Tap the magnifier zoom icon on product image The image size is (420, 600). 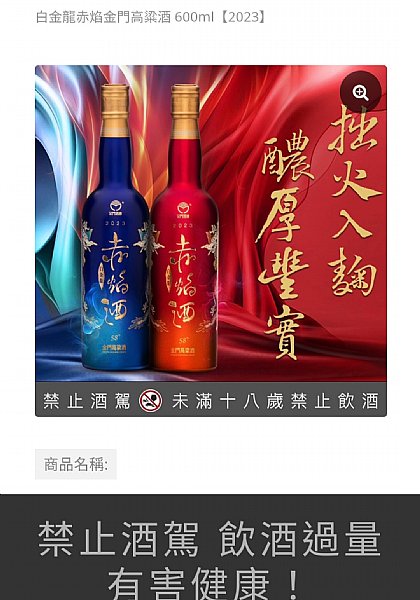360,92
